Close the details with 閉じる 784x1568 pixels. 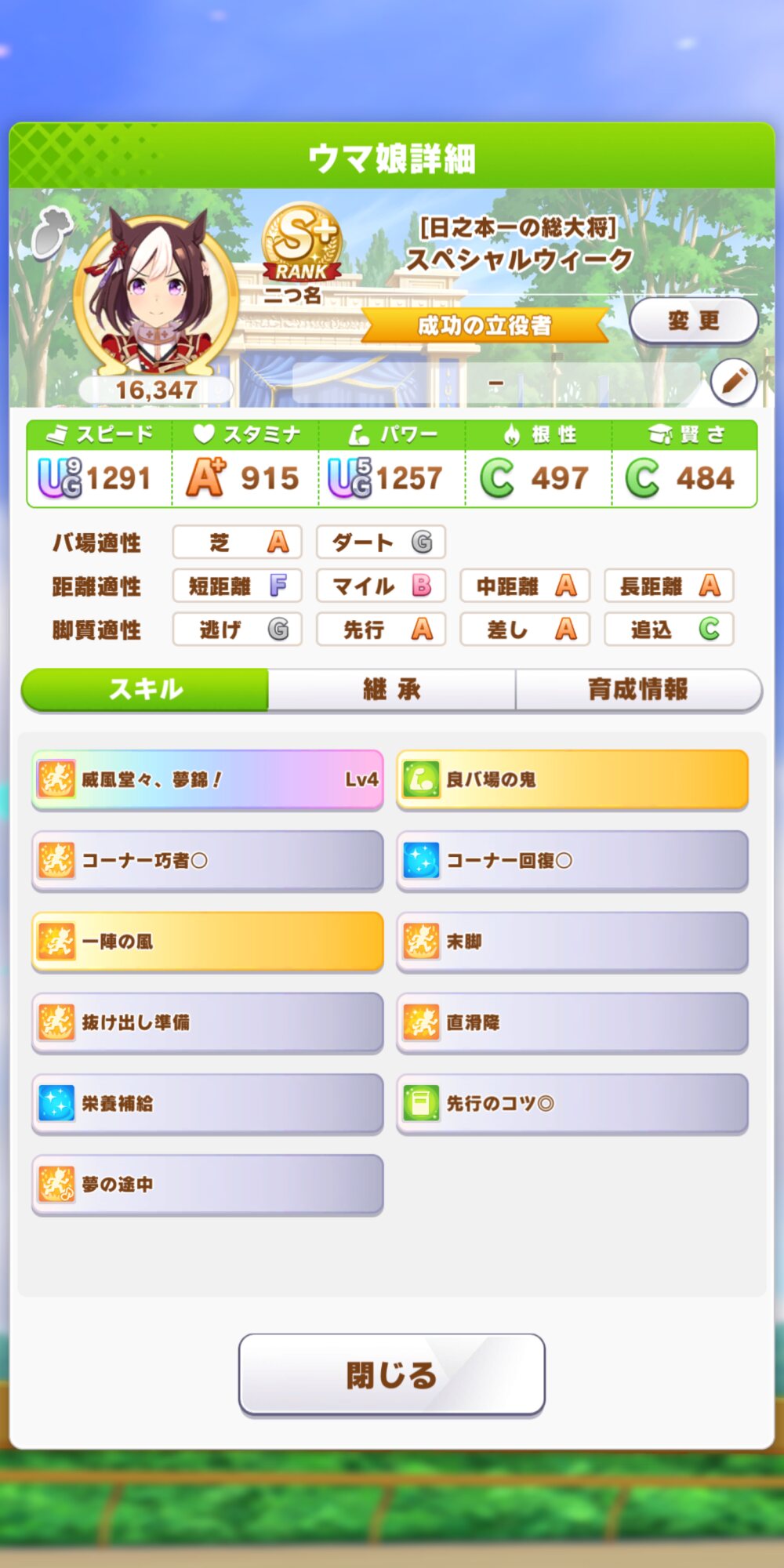point(391,1375)
